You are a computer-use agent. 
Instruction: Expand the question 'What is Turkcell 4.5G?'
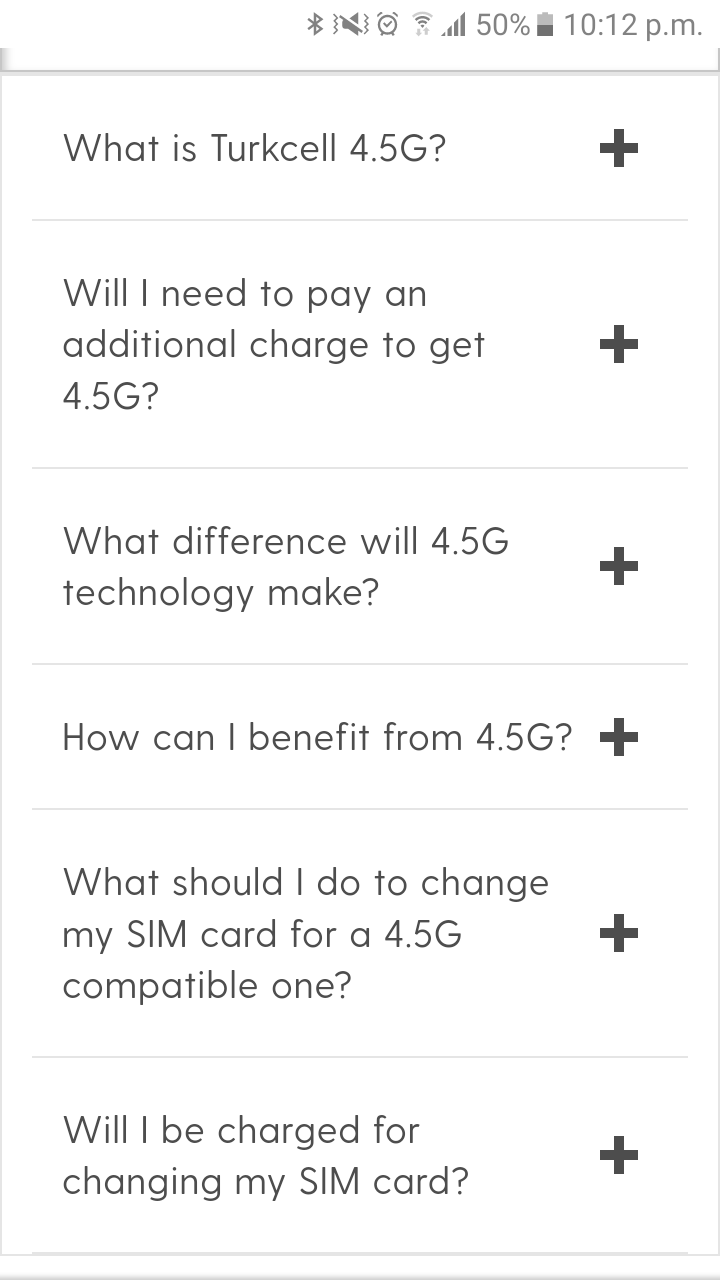point(618,150)
